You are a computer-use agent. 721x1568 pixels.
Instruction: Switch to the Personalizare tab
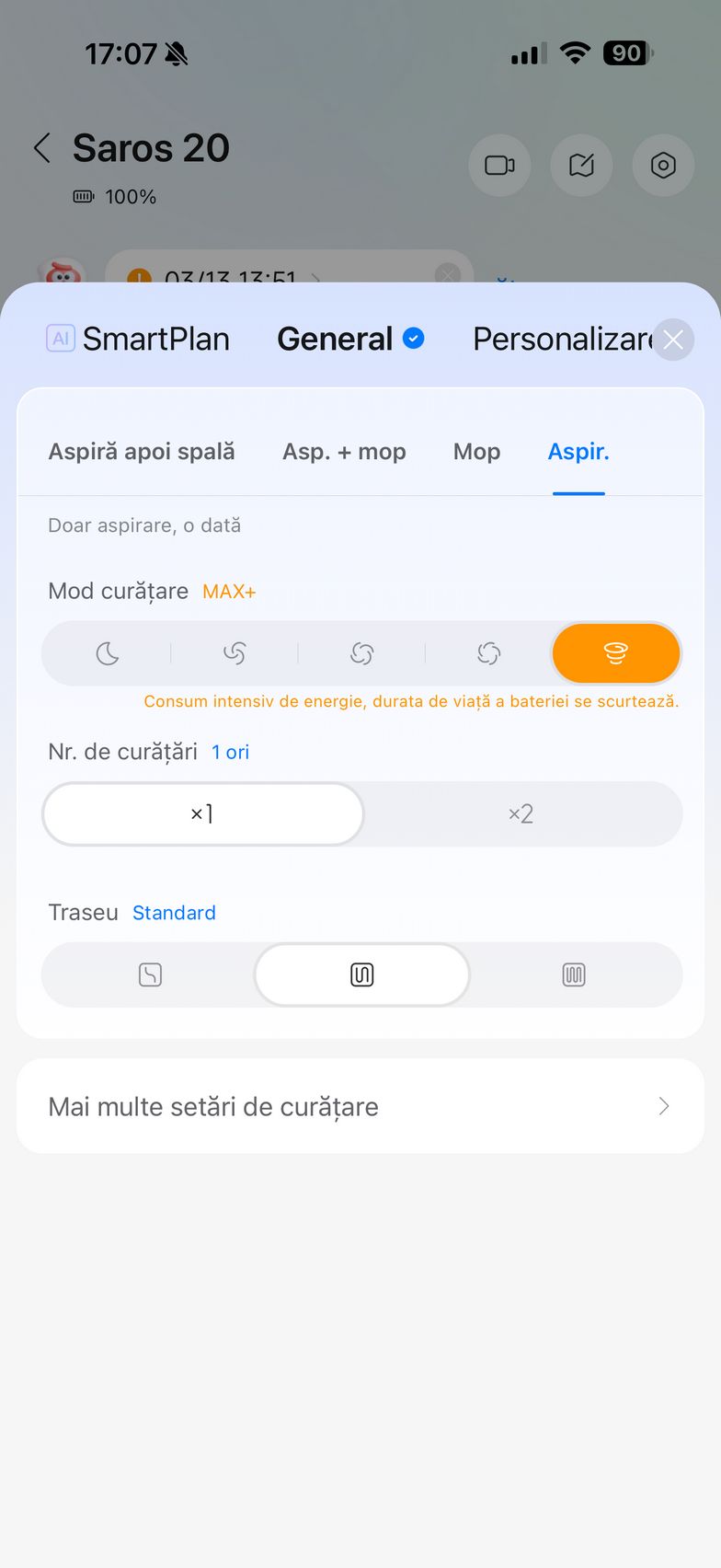pos(561,340)
